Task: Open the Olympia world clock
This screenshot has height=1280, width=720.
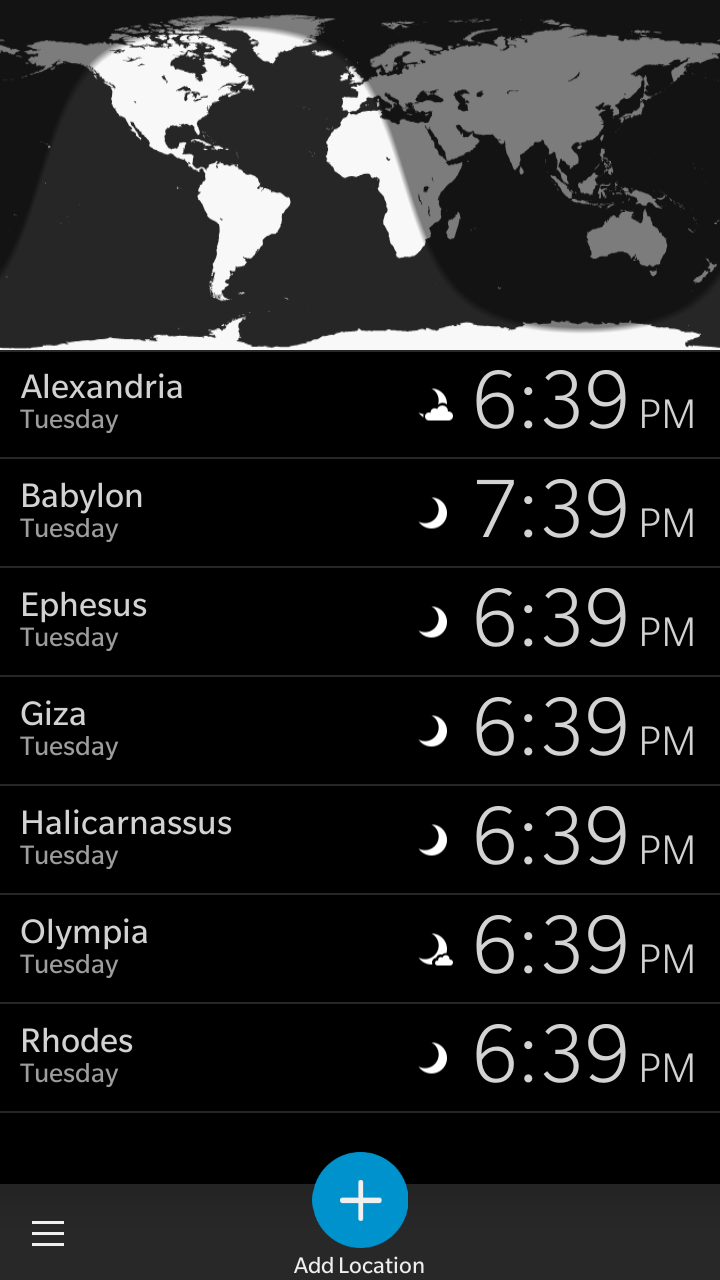Action: click(360, 949)
